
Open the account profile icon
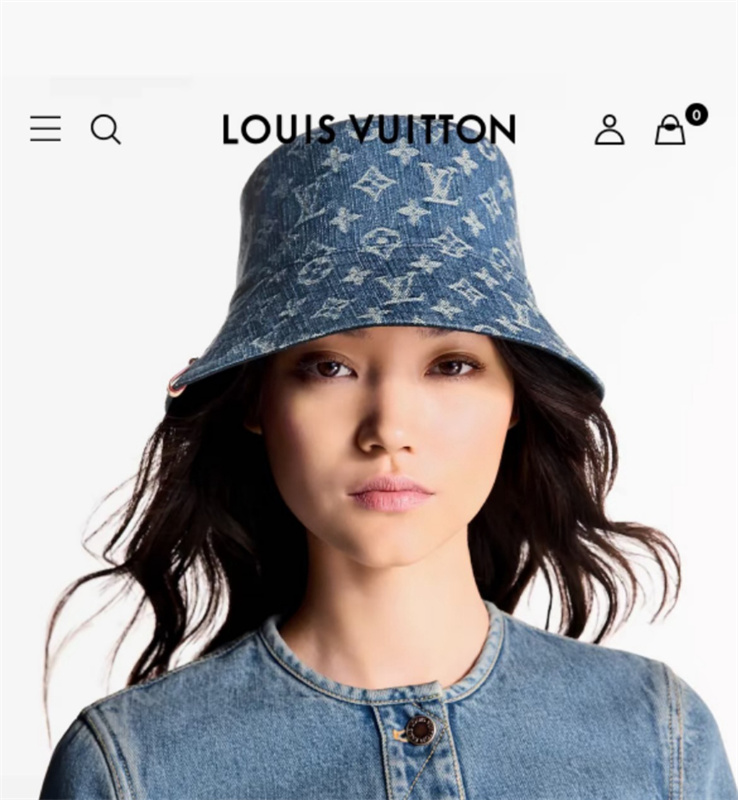click(x=609, y=129)
